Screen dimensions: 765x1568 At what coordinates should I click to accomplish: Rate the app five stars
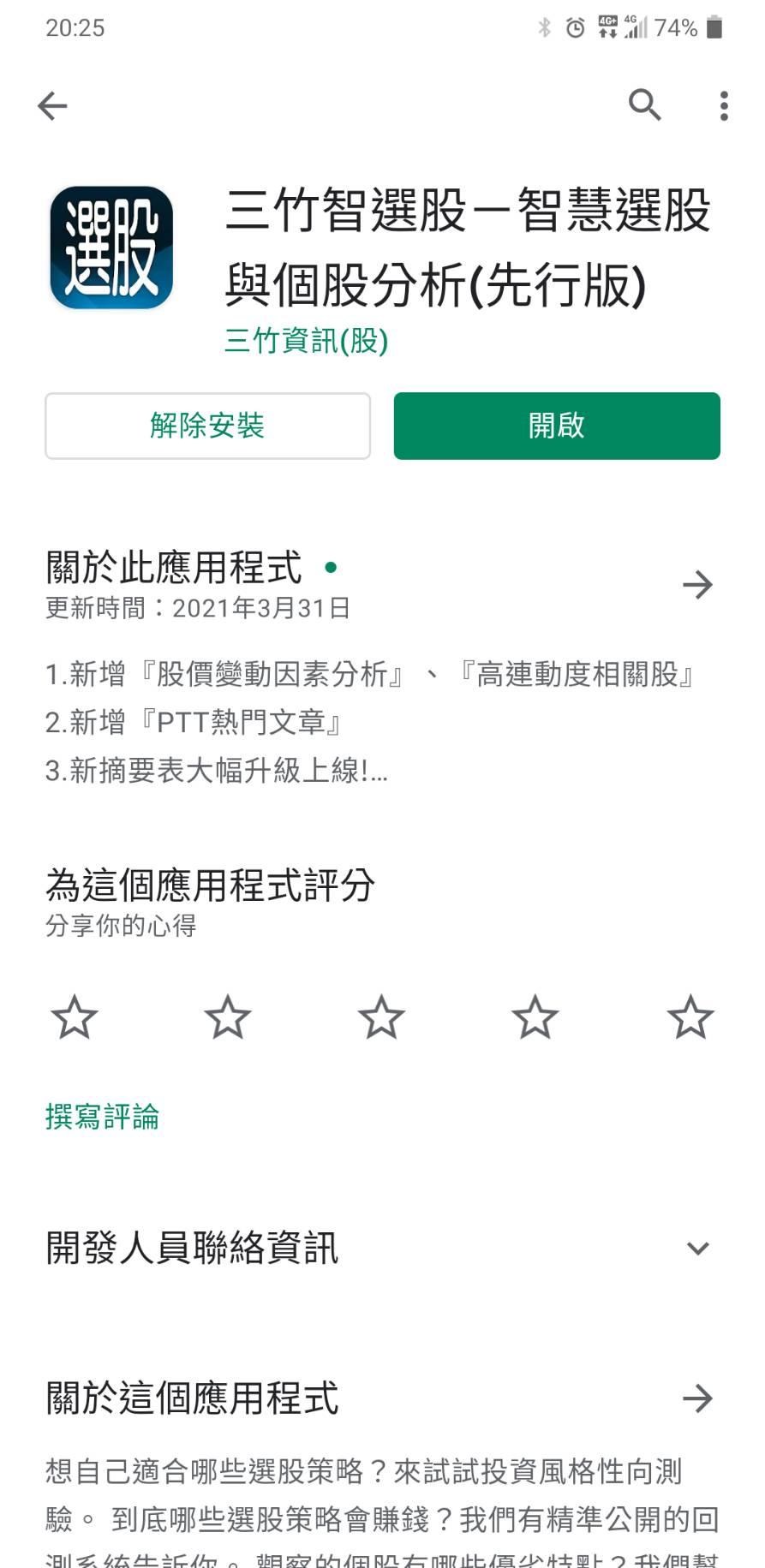(x=690, y=1017)
